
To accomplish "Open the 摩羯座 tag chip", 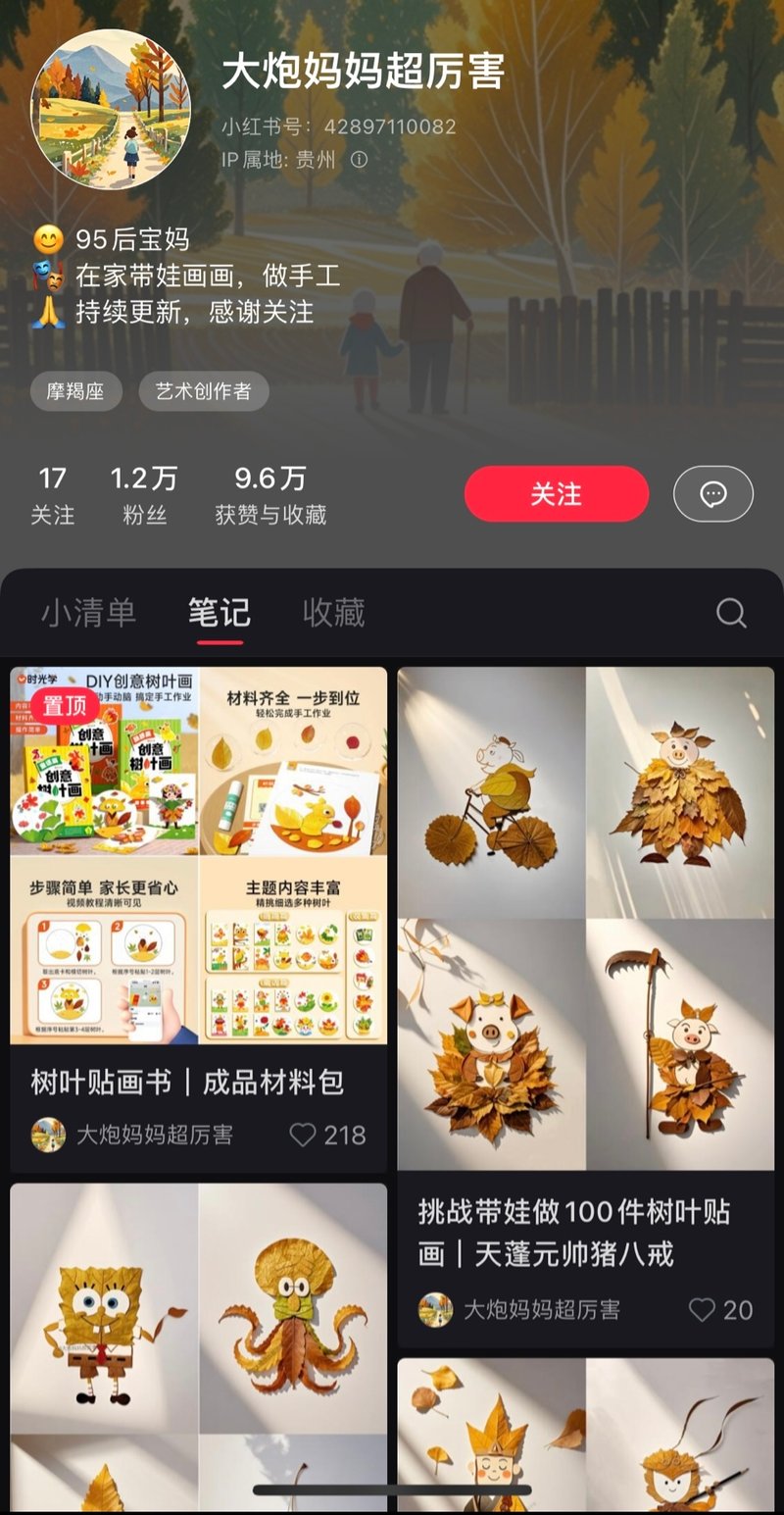I will [x=75, y=391].
